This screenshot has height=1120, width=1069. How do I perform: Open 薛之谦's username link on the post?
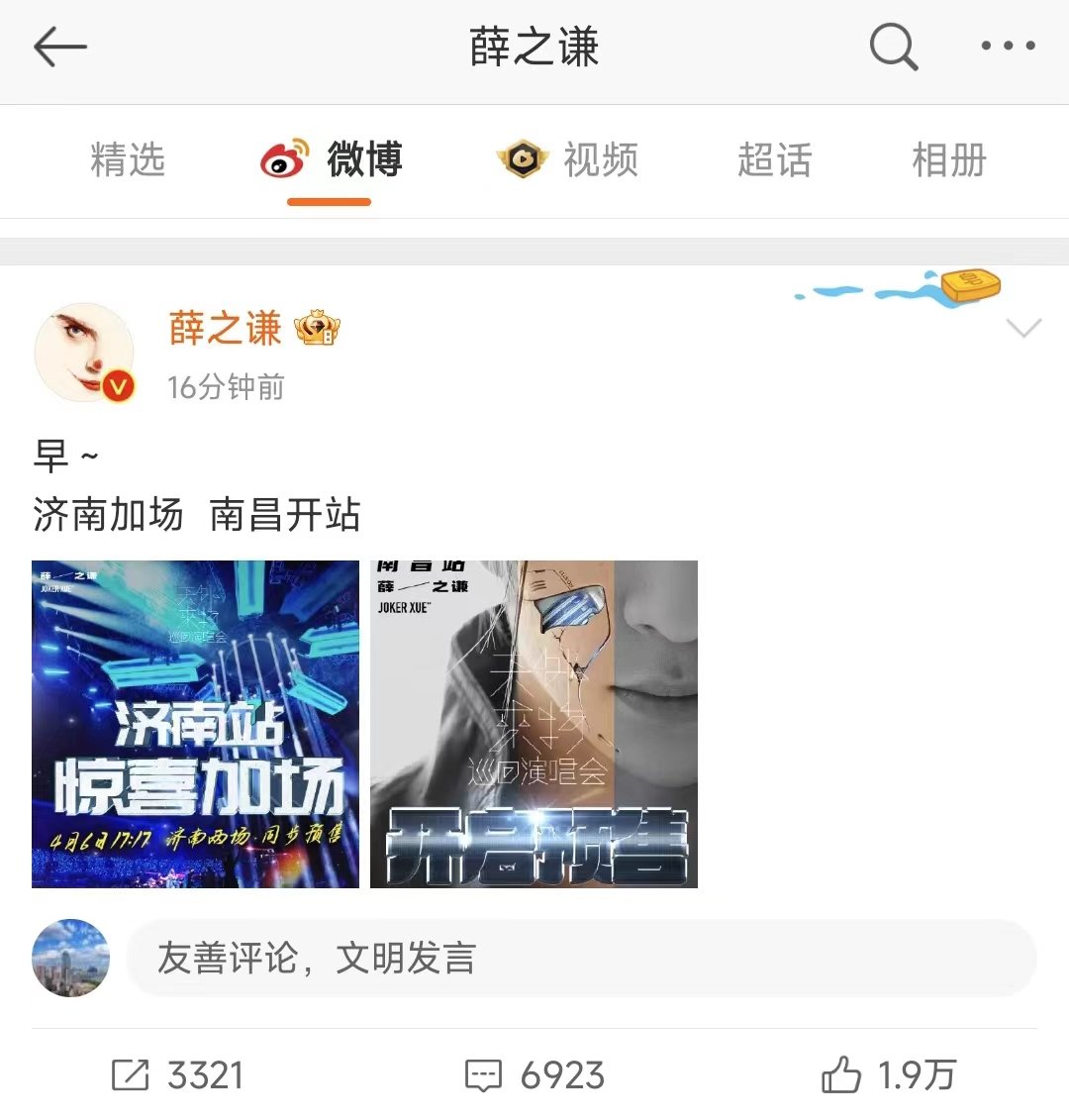click(226, 329)
